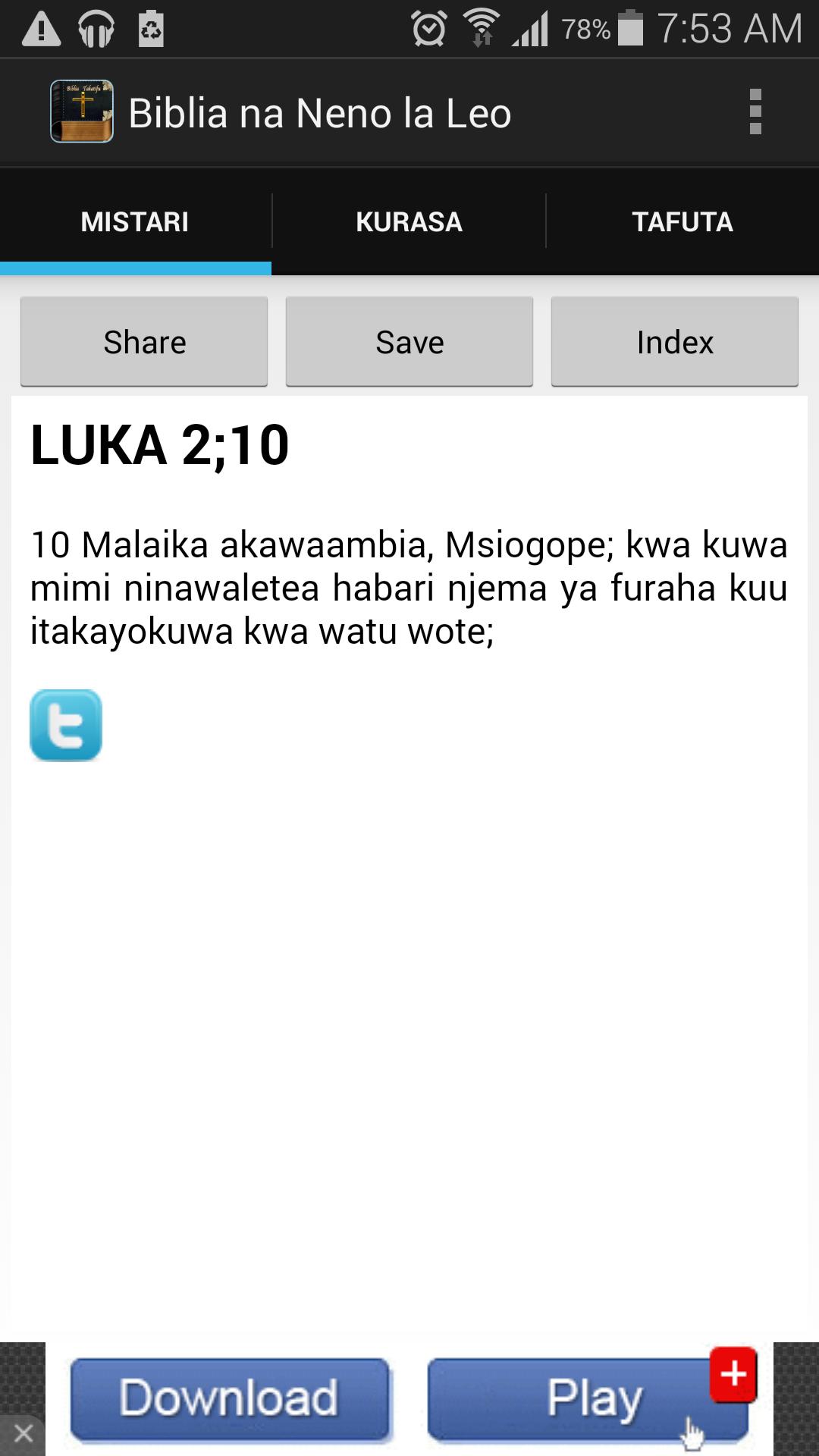Tap the headphones notification icon
Image resolution: width=819 pixels, height=1456 pixels.
(x=94, y=29)
